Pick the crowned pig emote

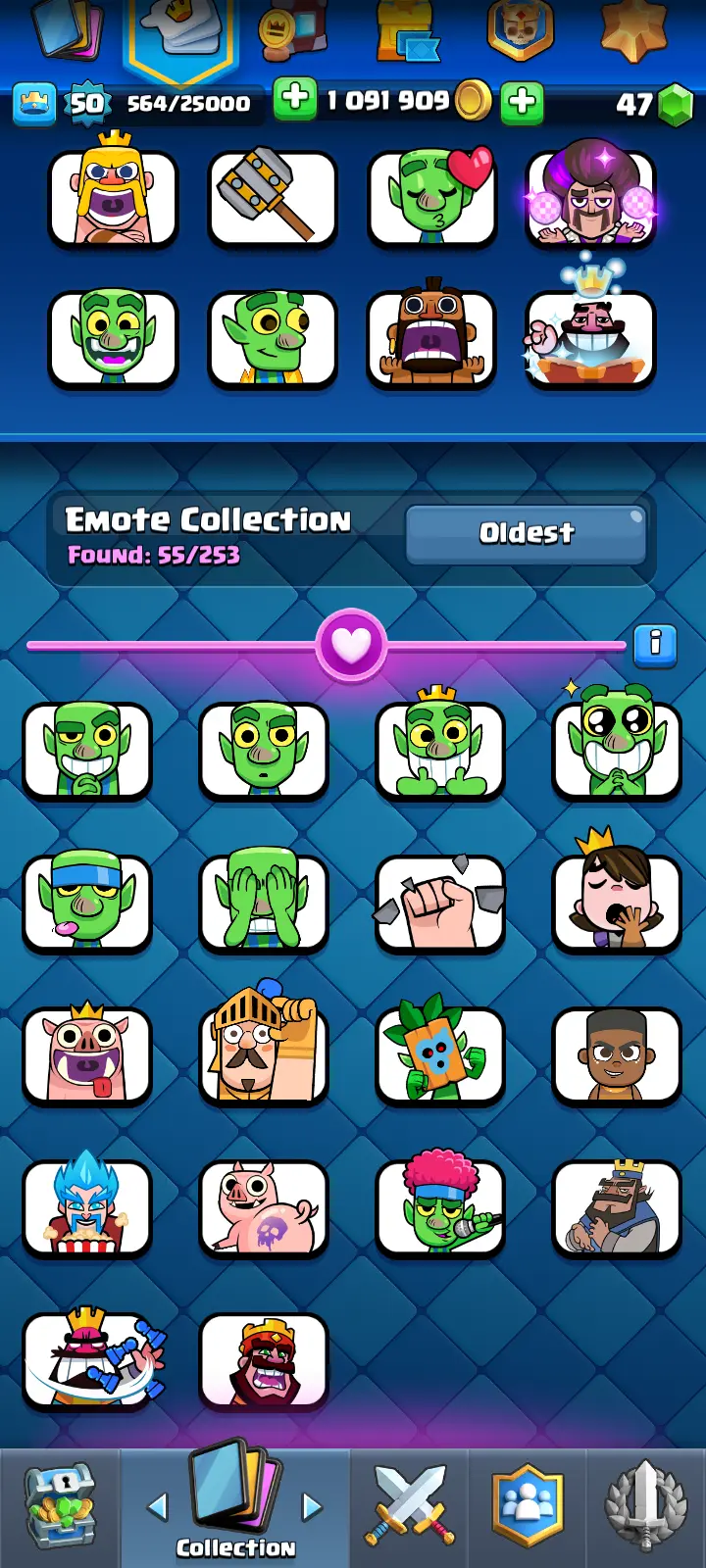[87, 1055]
